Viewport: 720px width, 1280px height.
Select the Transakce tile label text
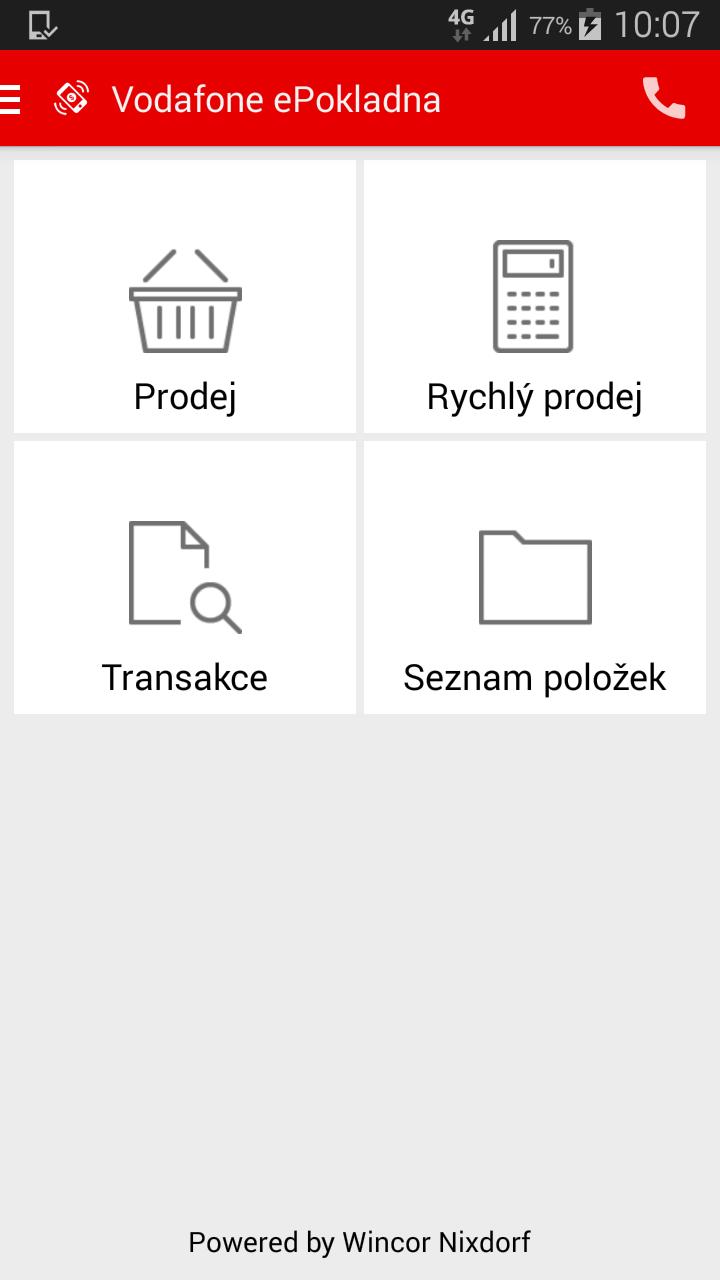pos(184,677)
